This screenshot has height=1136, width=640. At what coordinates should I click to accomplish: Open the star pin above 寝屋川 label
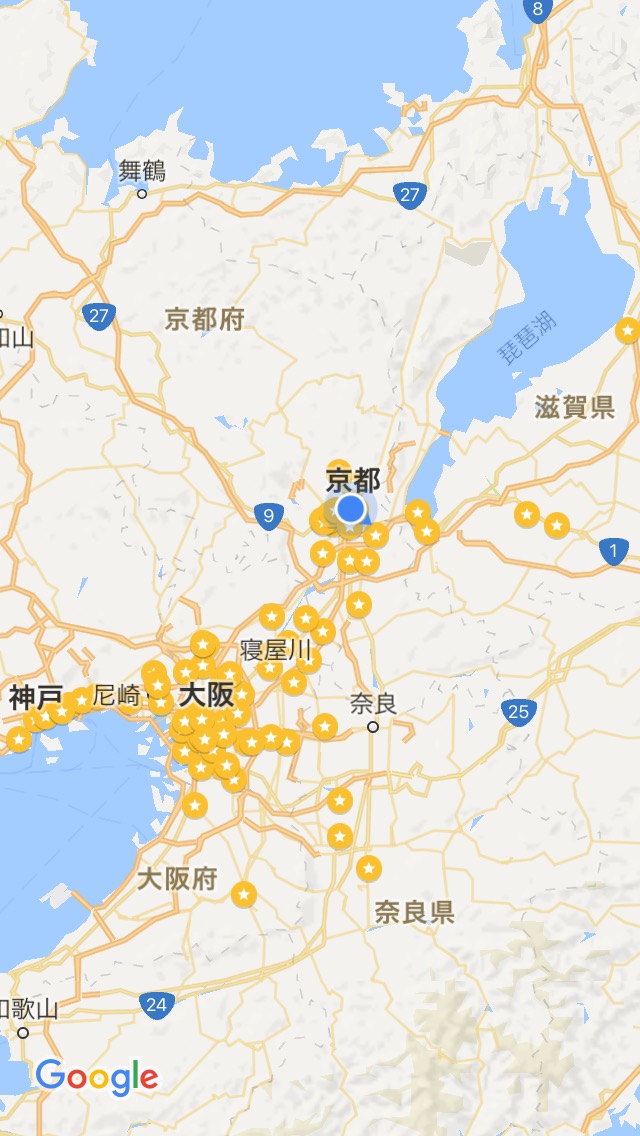(272, 617)
